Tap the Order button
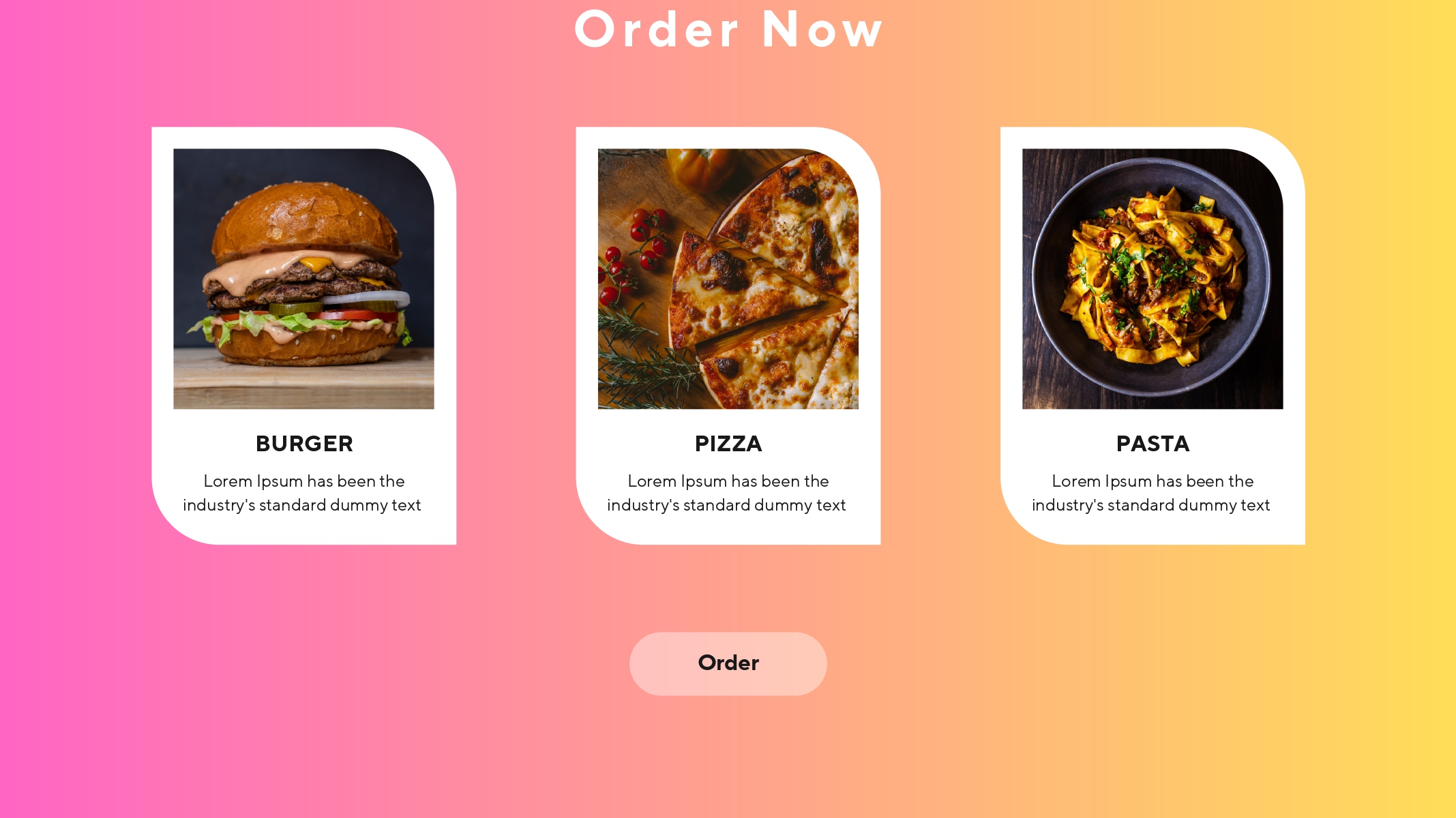This screenshot has width=1456, height=818. (x=728, y=663)
